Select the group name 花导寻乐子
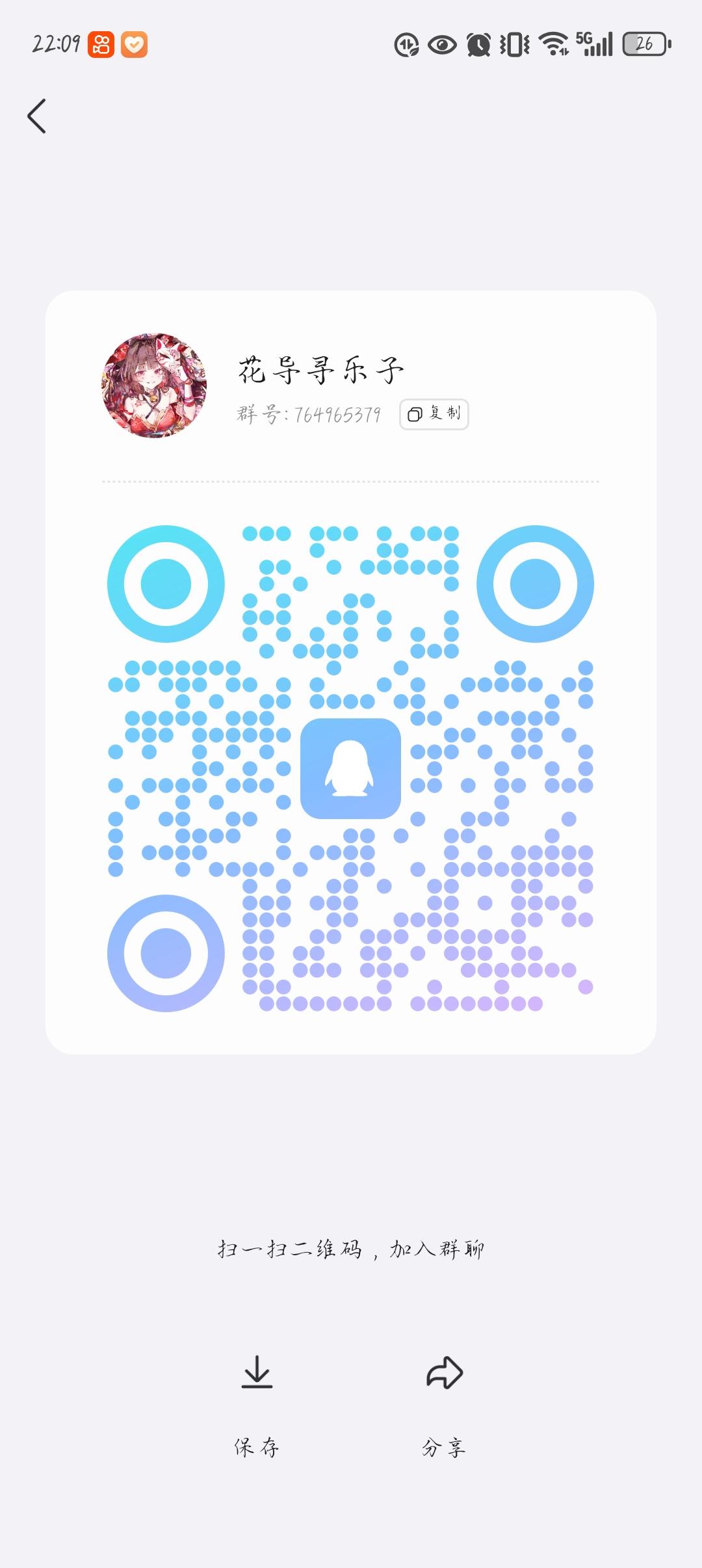This screenshot has width=702, height=1568. (x=322, y=369)
